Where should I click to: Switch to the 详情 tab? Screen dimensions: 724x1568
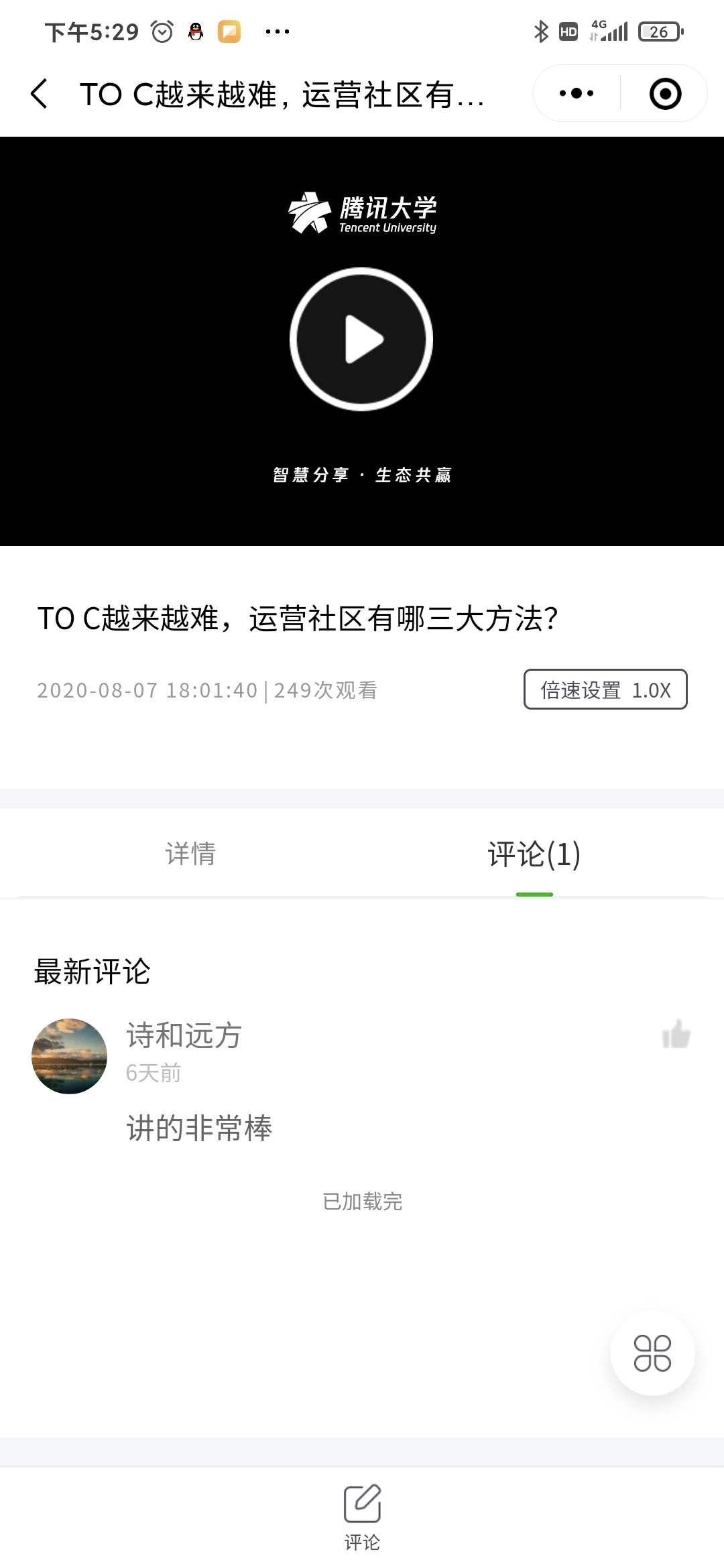pos(190,854)
